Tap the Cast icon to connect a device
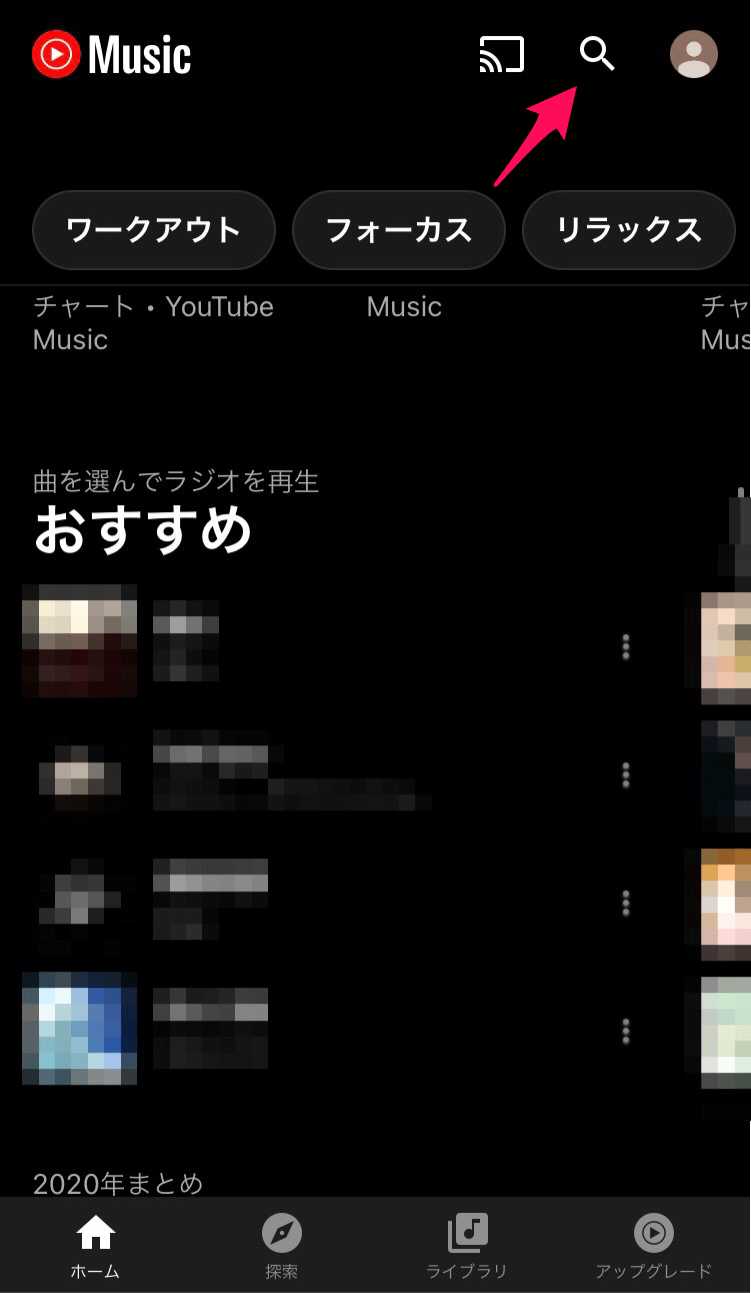751x1293 pixels. coord(501,55)
